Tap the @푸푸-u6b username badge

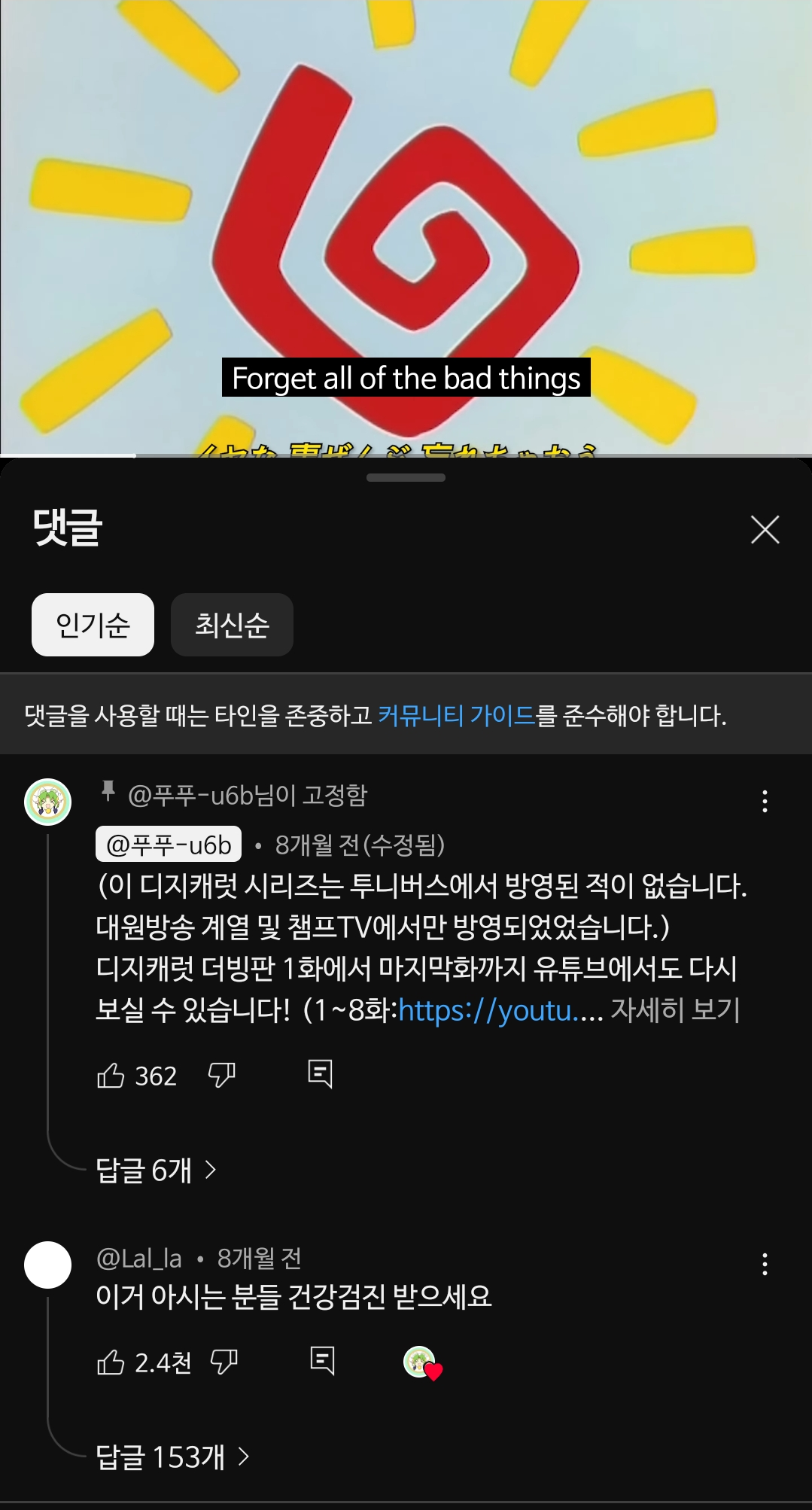point(169,845)
